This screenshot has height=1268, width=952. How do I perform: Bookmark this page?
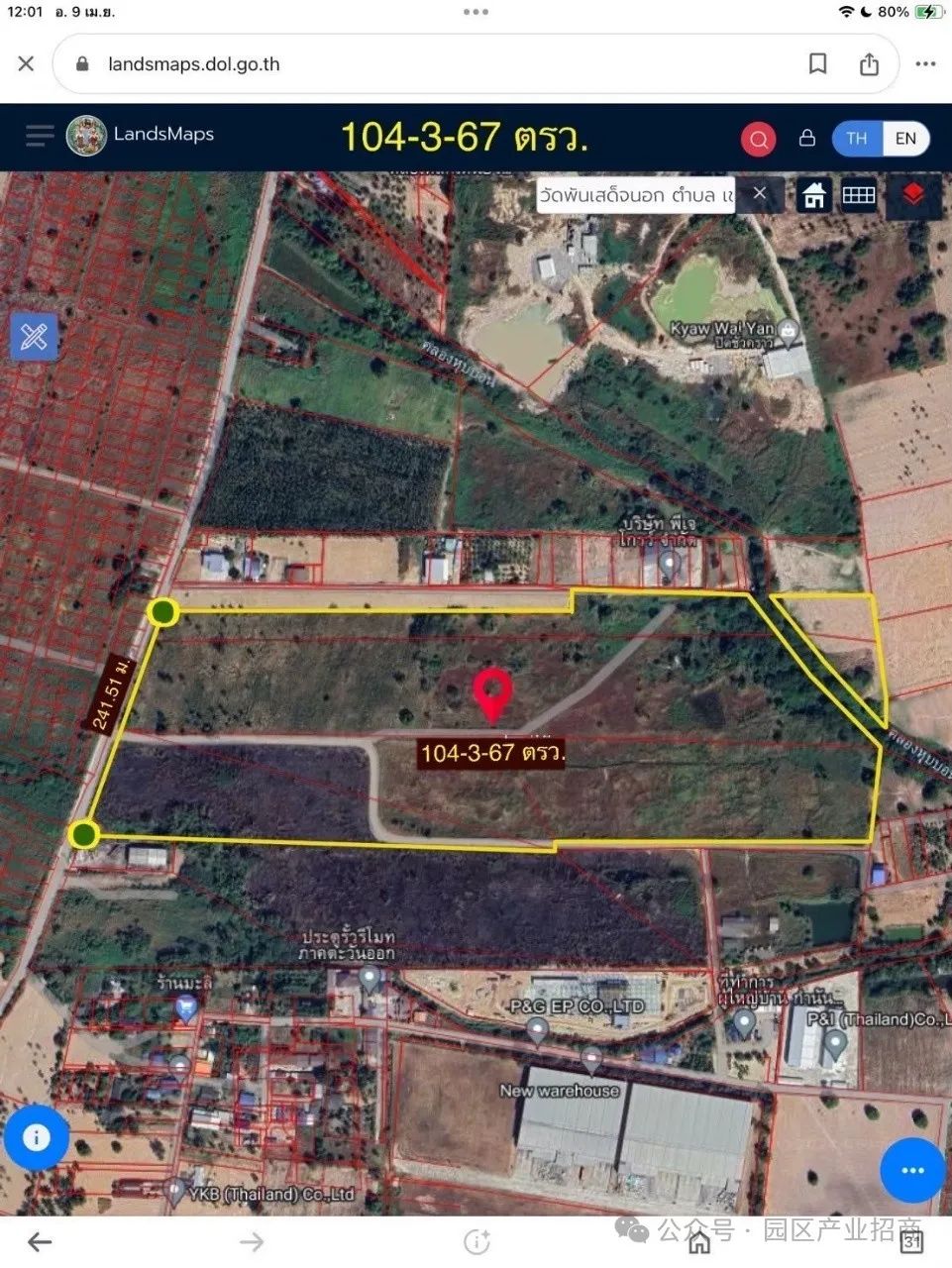point(818,64)
